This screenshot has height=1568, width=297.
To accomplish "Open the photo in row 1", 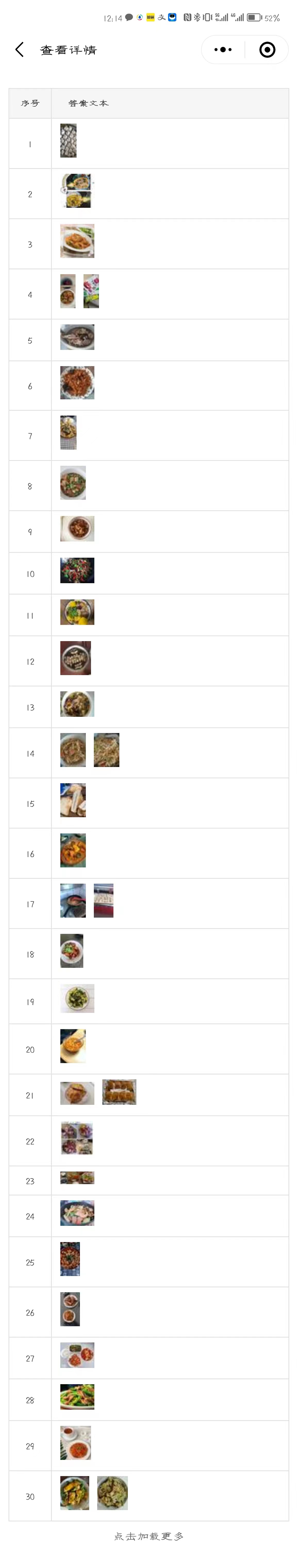I will click(x=68, y=141).
